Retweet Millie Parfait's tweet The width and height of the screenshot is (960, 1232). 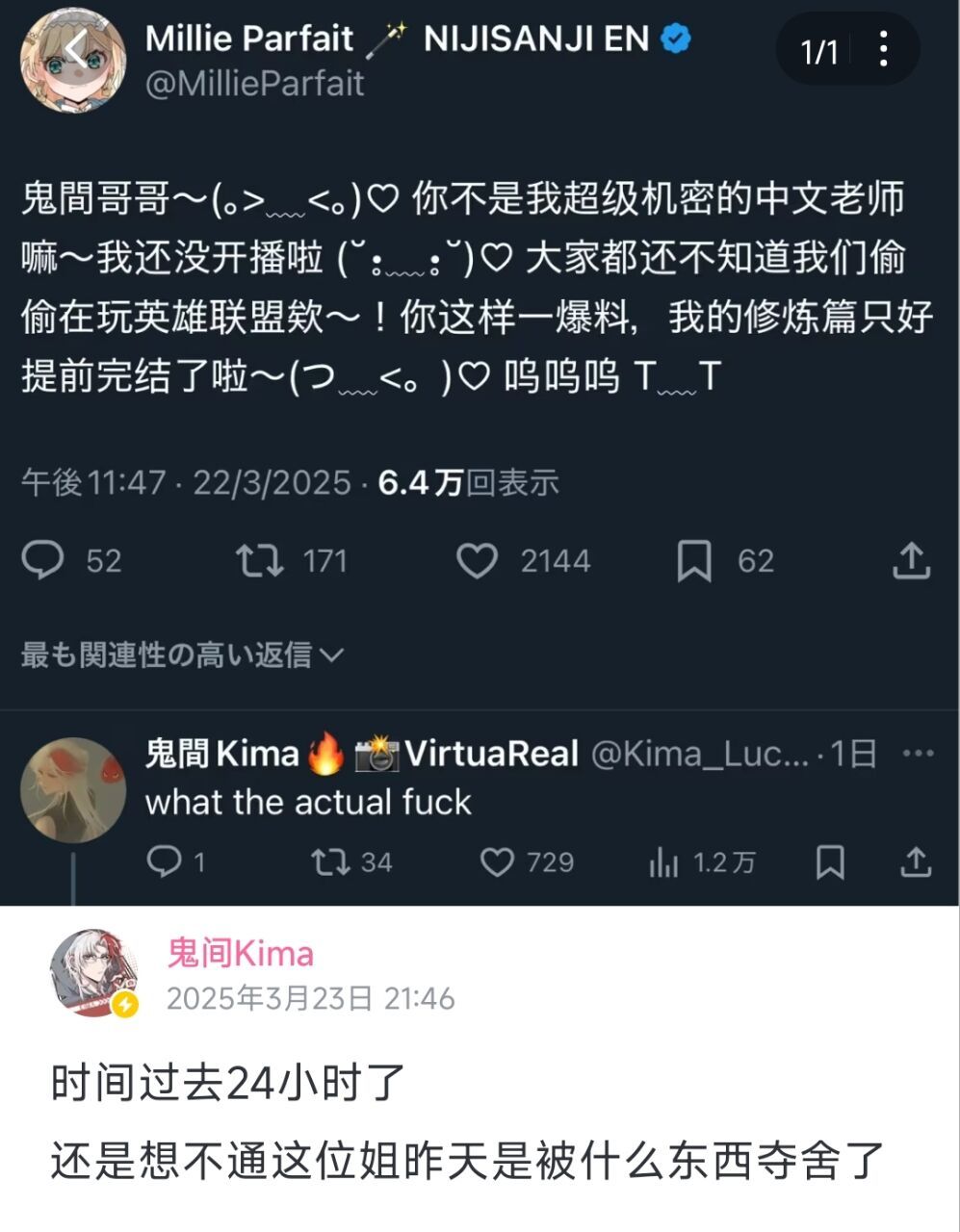(x=257, y=560)
